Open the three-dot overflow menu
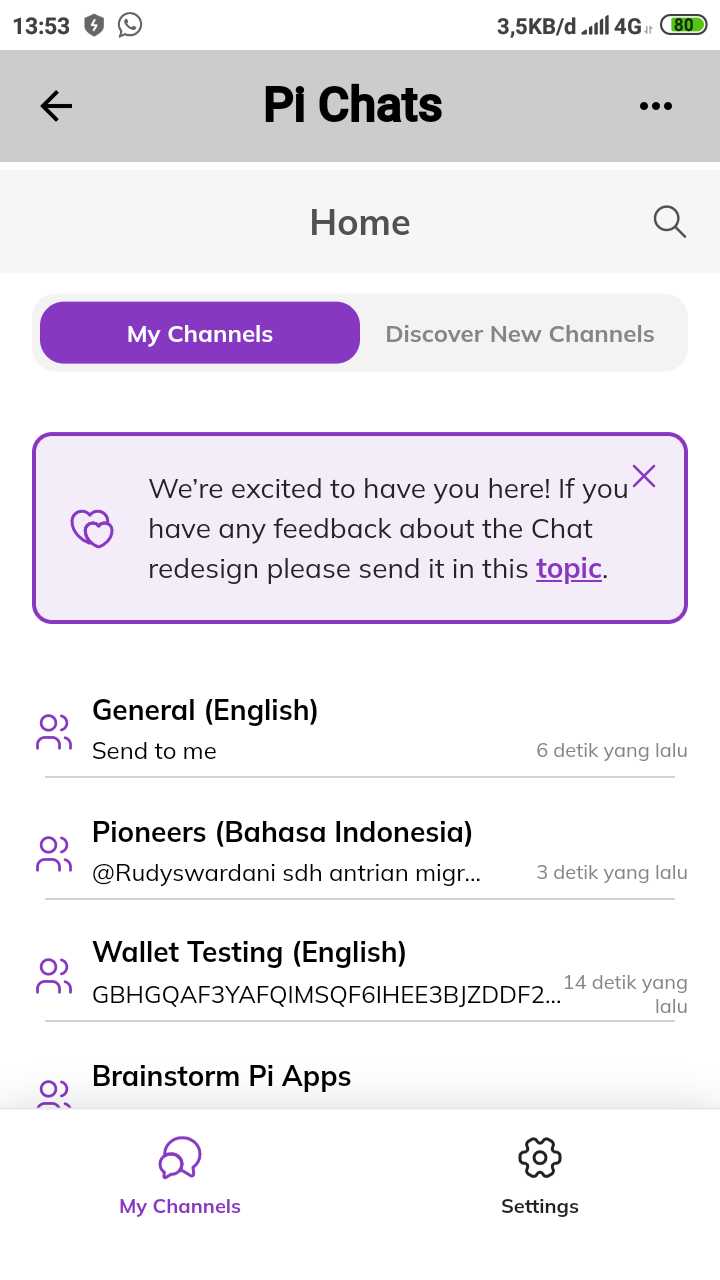720x1280 pixels. click(655, 106)
